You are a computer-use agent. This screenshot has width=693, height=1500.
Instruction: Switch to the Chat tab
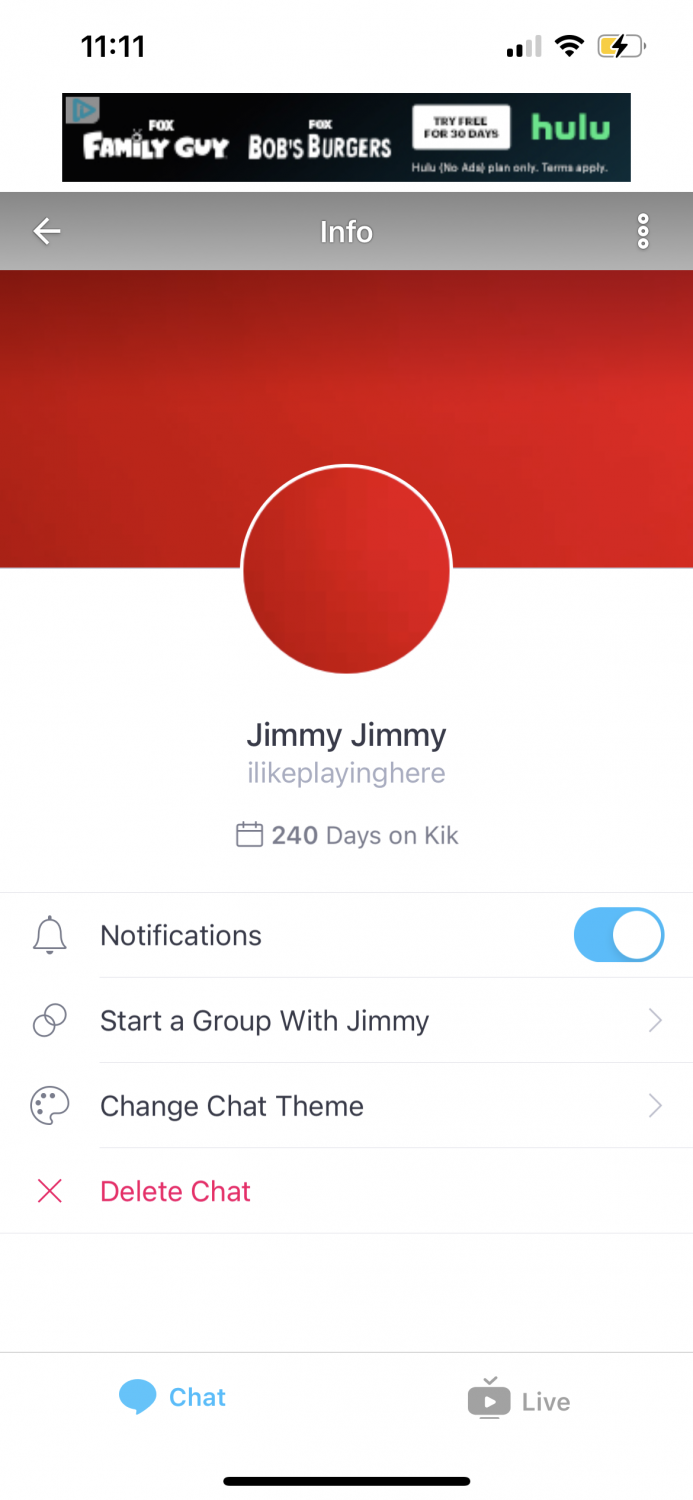pyautogui.click(x=173, y=1397)
